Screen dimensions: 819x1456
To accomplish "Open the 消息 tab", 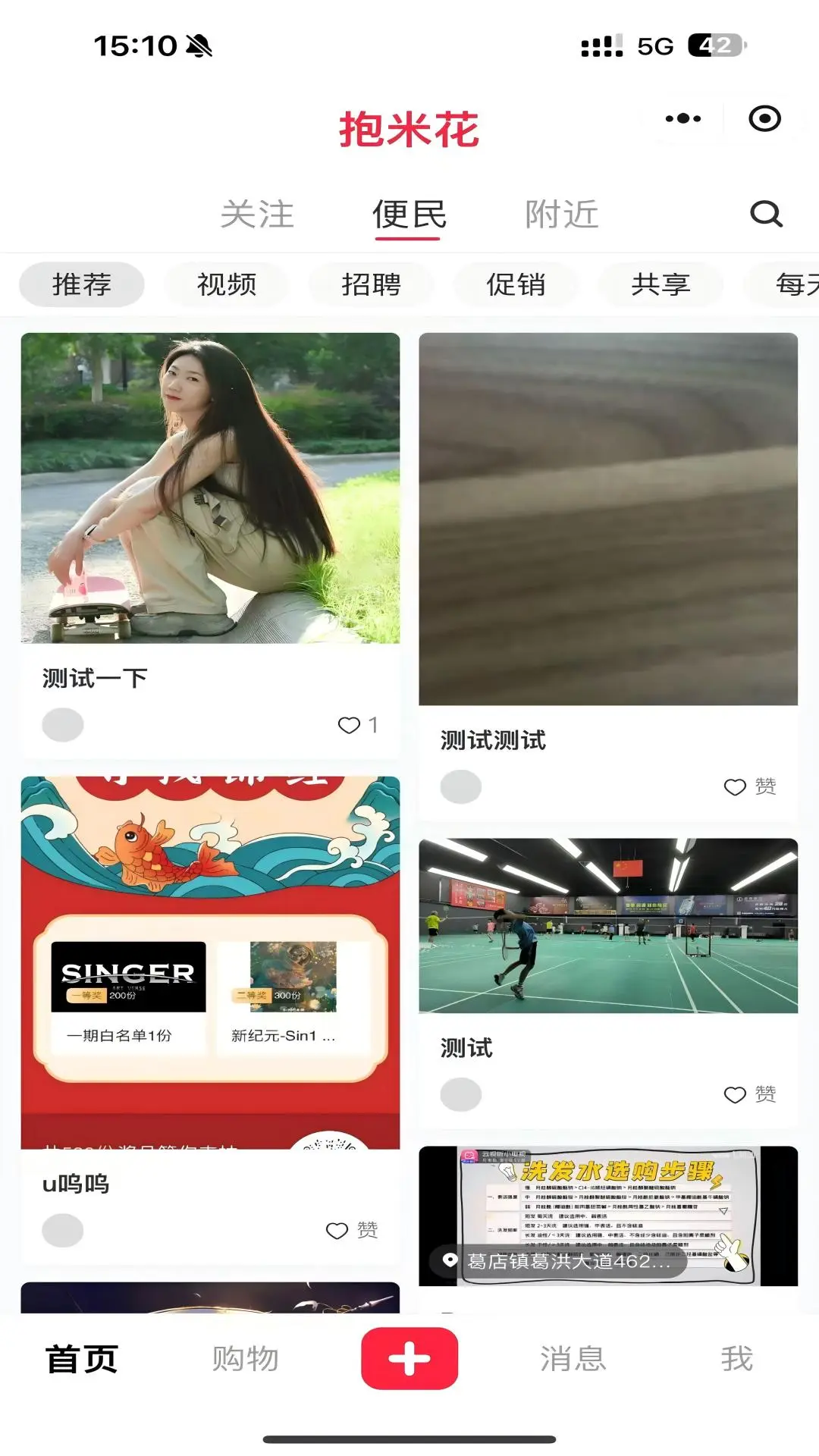I will pos(573,1359).
